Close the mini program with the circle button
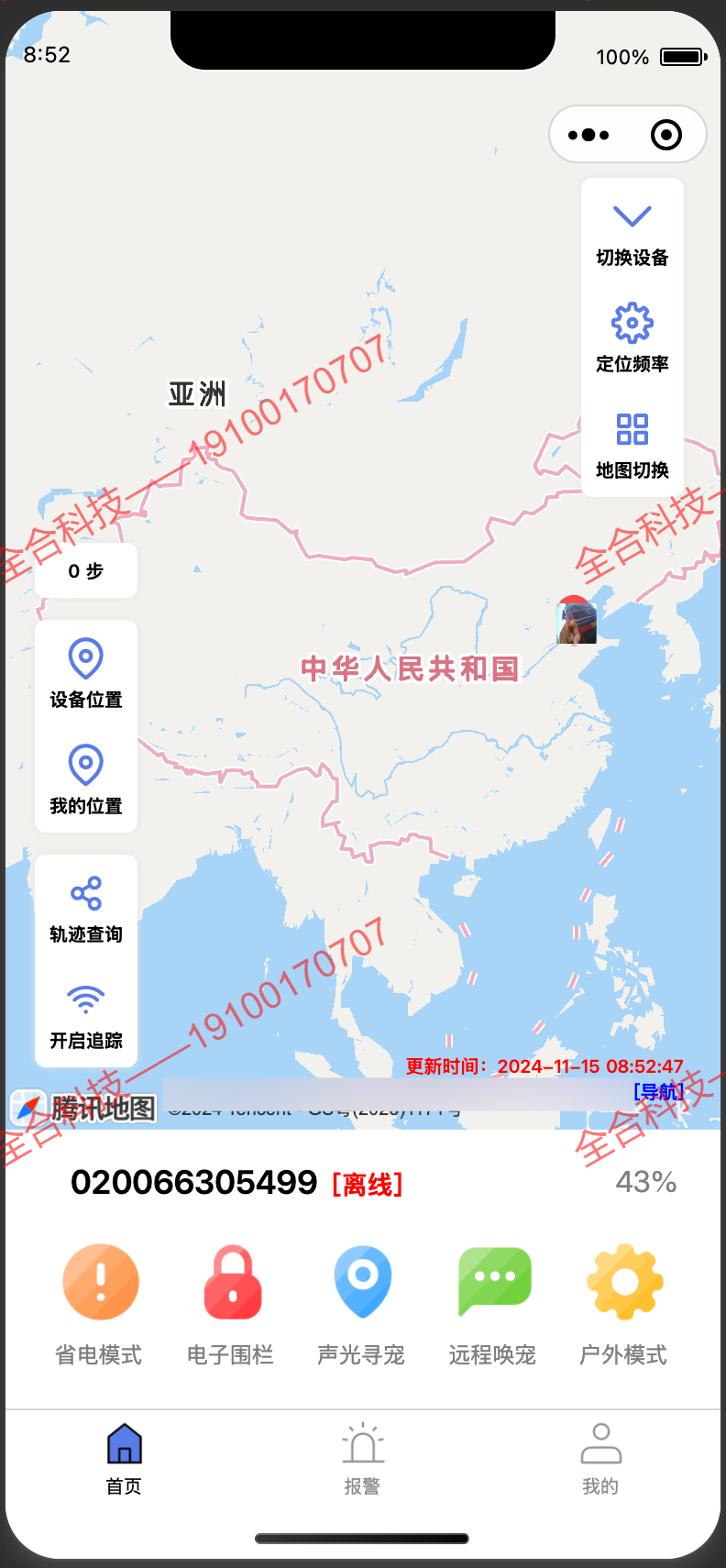This screenshot has height=1568, width=726. click(665, 135)
